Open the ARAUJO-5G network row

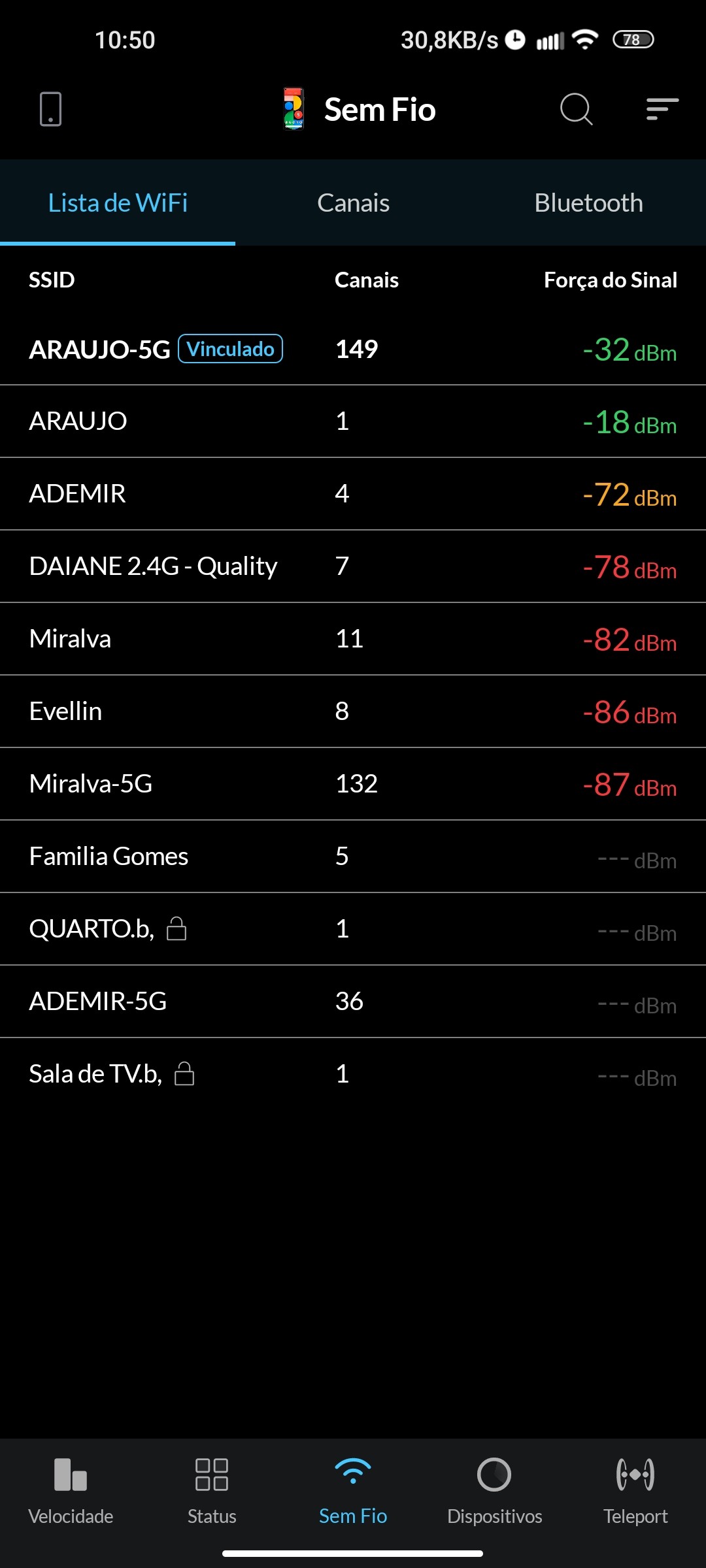click(x=353, y=350)
